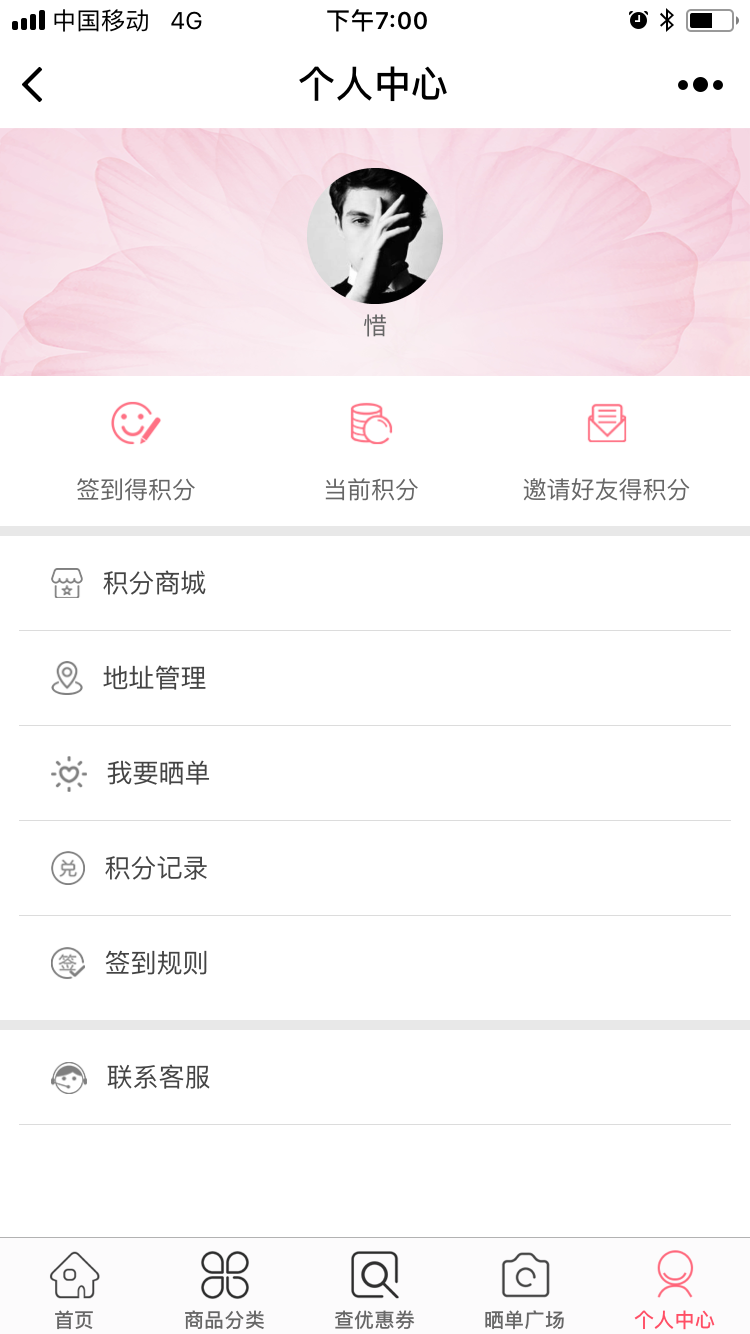Tap 签到得积分 to check in for points
Image resolution: width=750 pixels, height=1334 pixels.
point(136,452)
